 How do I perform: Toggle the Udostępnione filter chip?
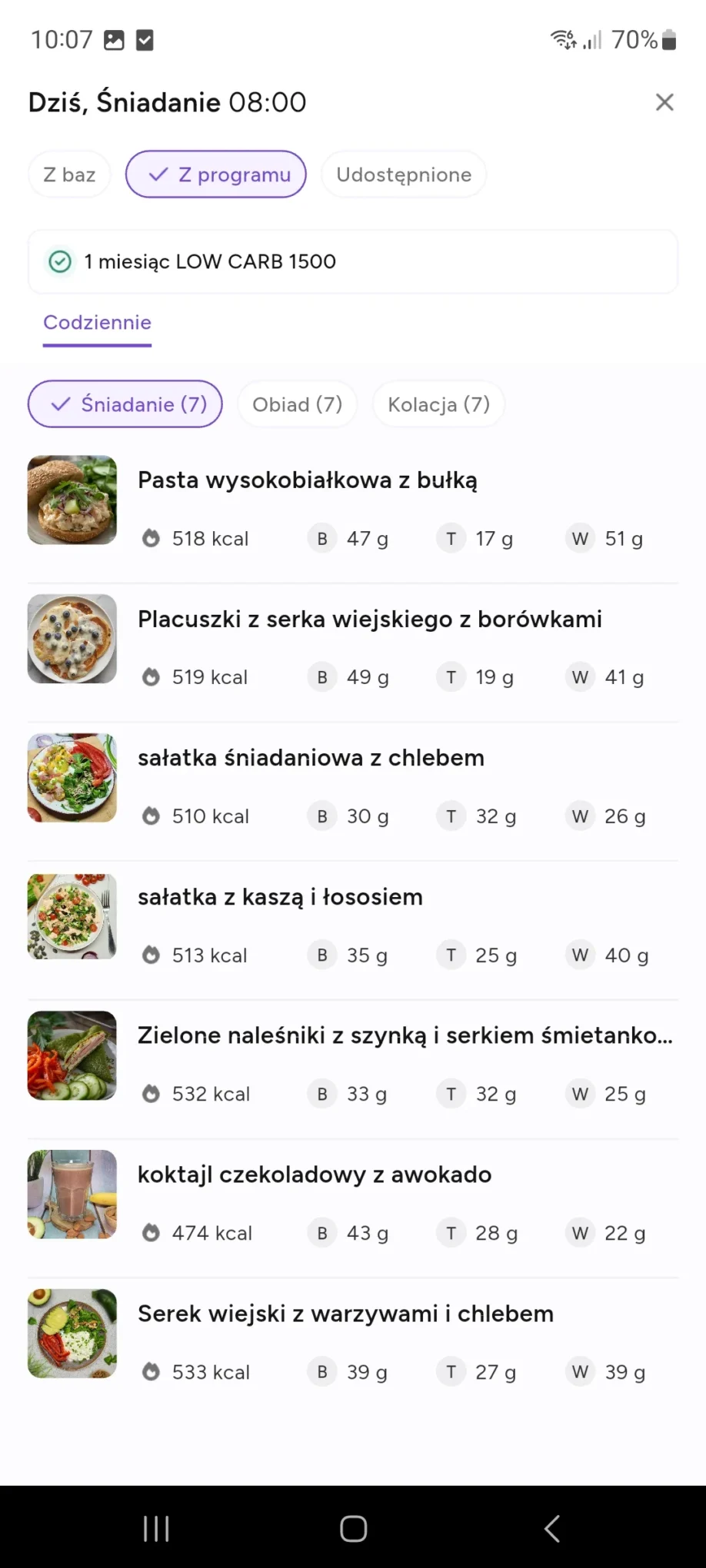tap(403, 174)
